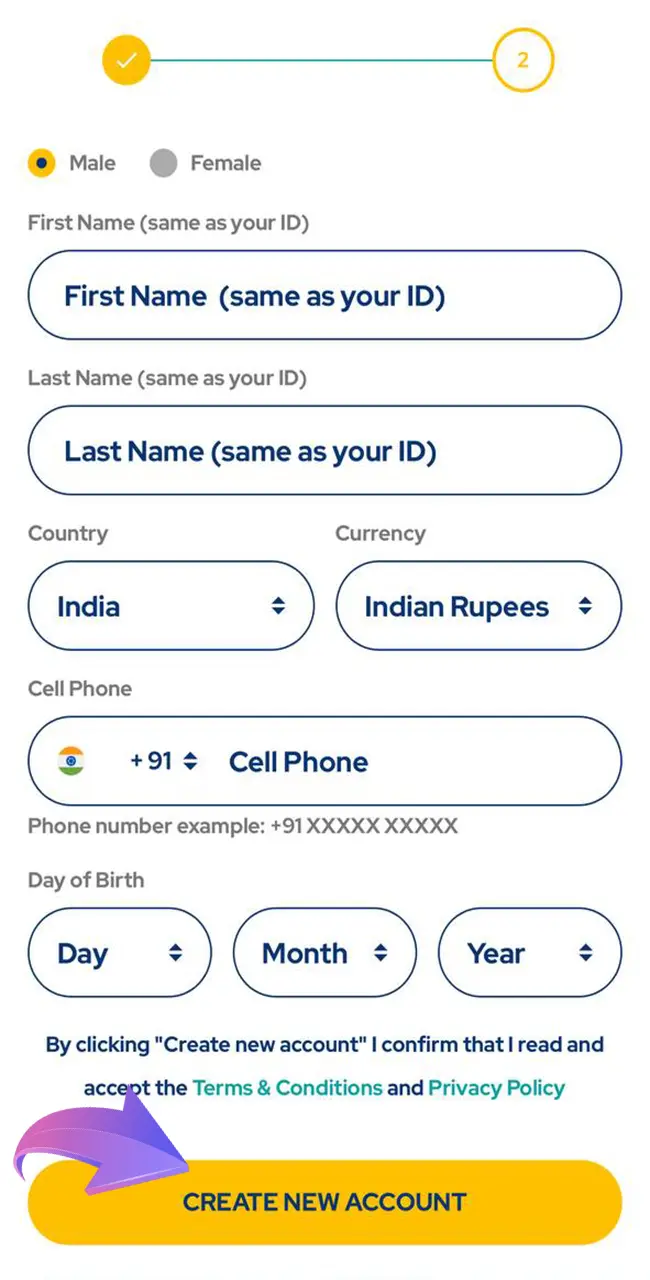Read the Terms & Conditions link

pyautogui.click(x=287, y=1088)
